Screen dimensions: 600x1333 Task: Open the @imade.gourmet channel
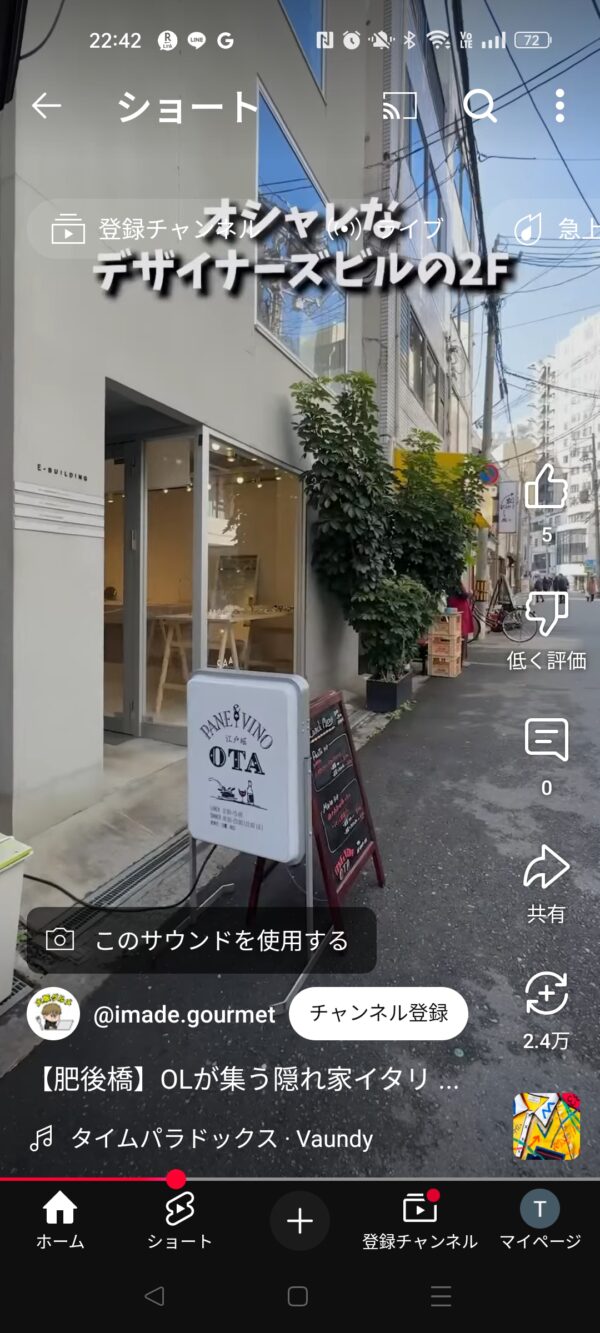coord(183,1014)
